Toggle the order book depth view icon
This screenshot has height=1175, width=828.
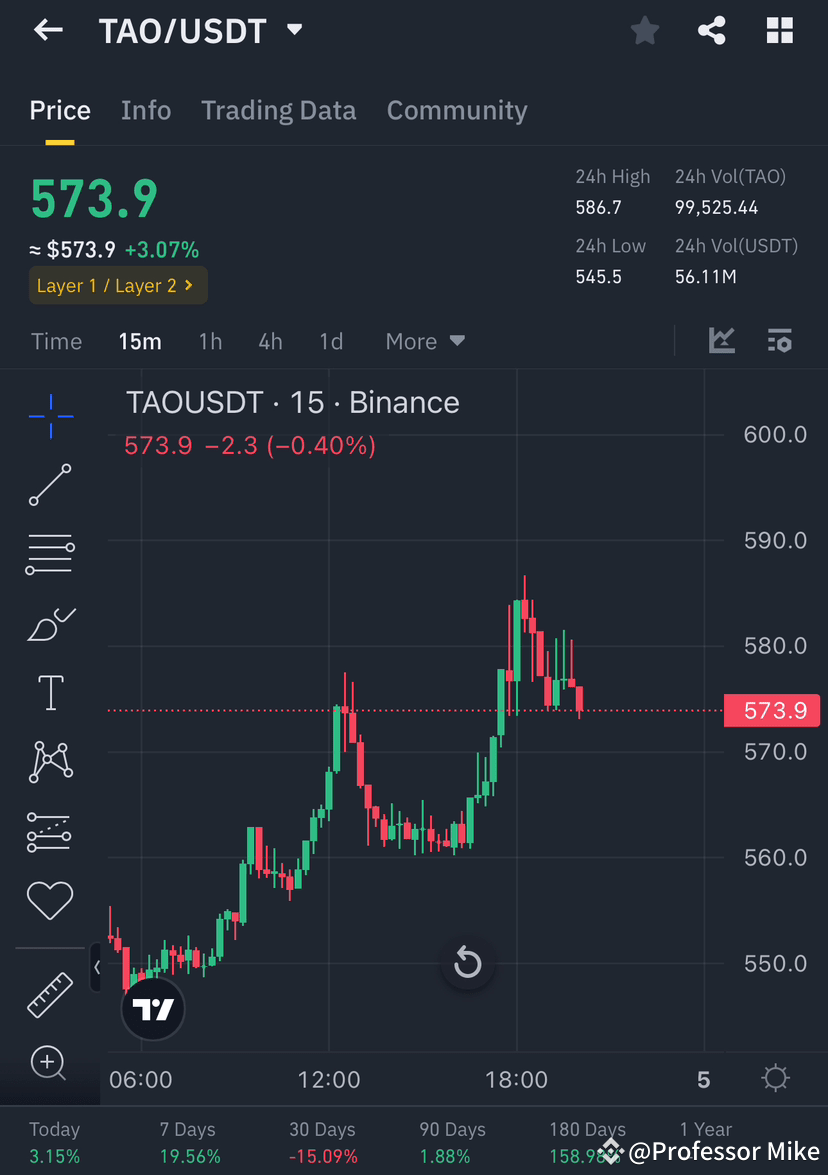[780, 341]
